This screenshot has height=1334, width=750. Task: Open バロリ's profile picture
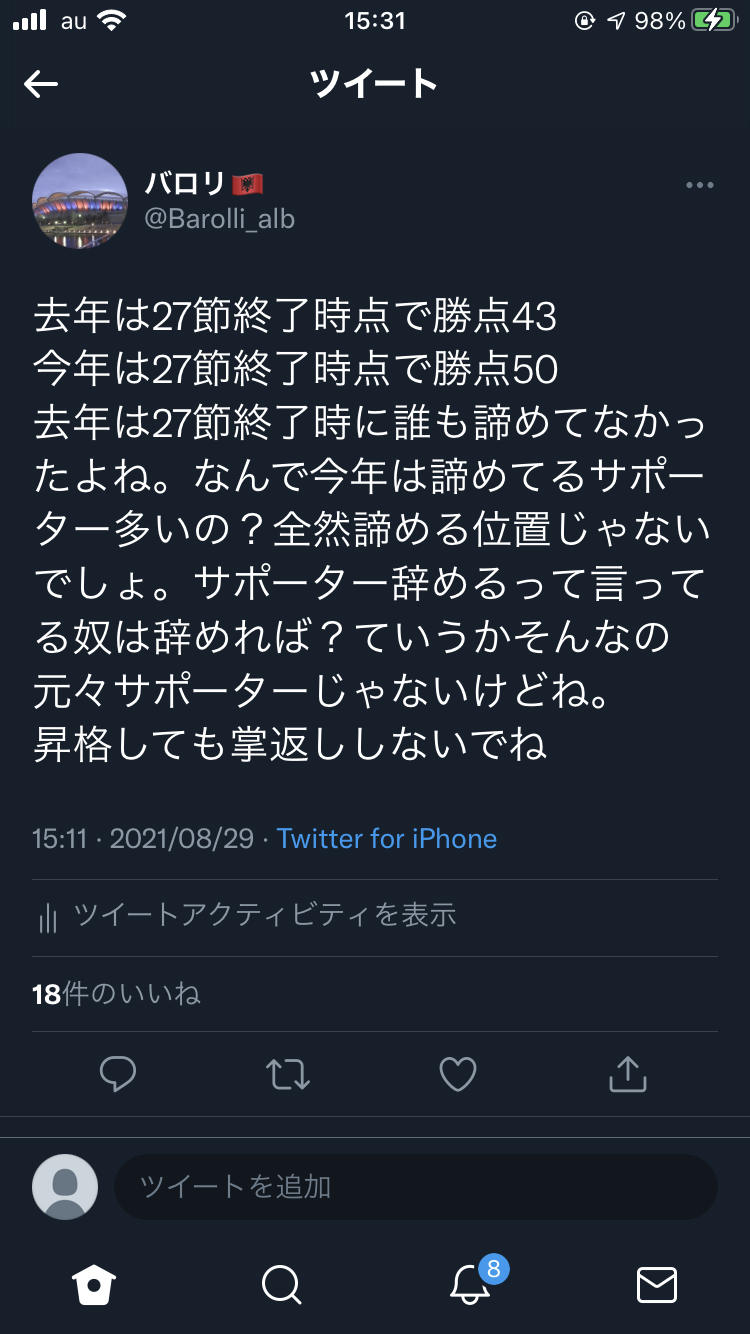pyautogui.click(x=80, y=200)
